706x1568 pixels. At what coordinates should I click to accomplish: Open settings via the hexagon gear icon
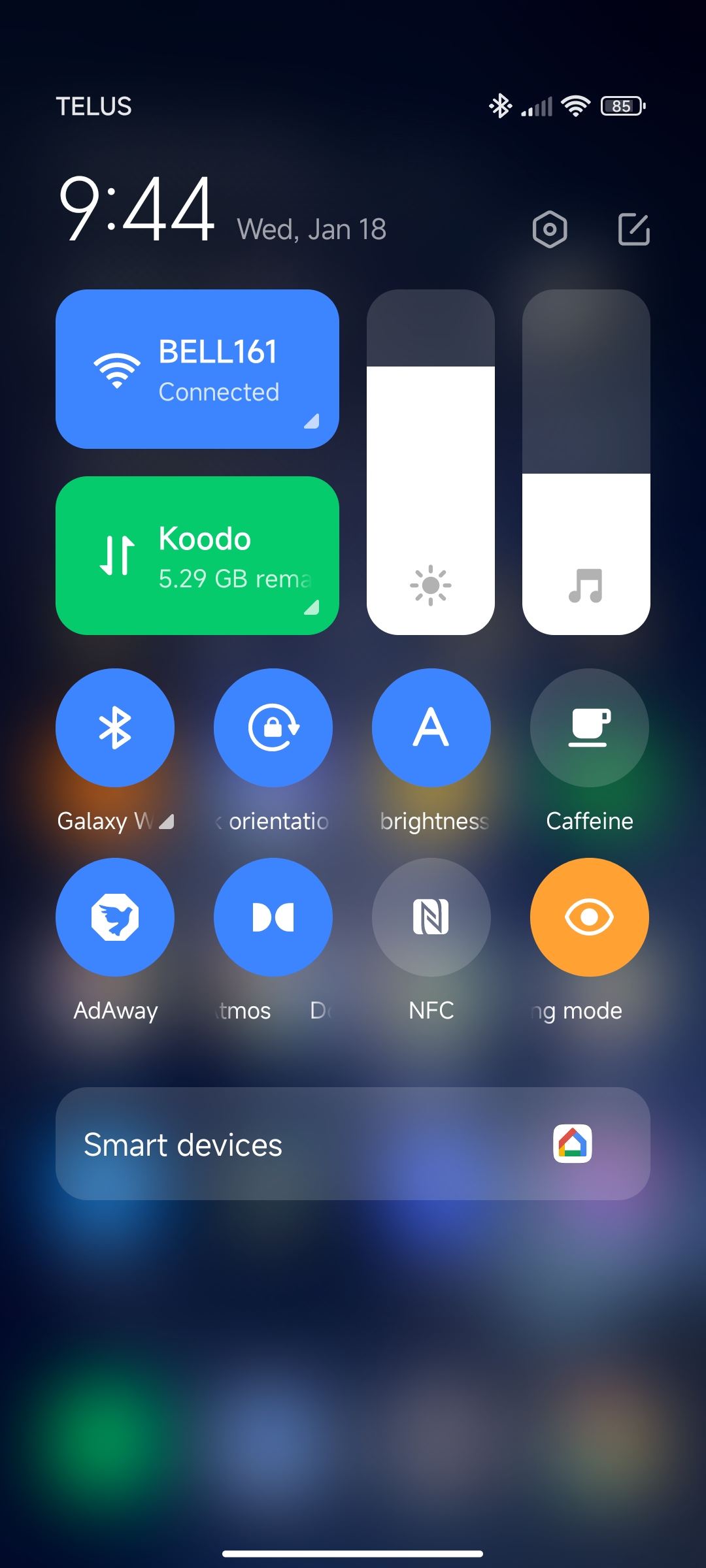click(550, 229)
